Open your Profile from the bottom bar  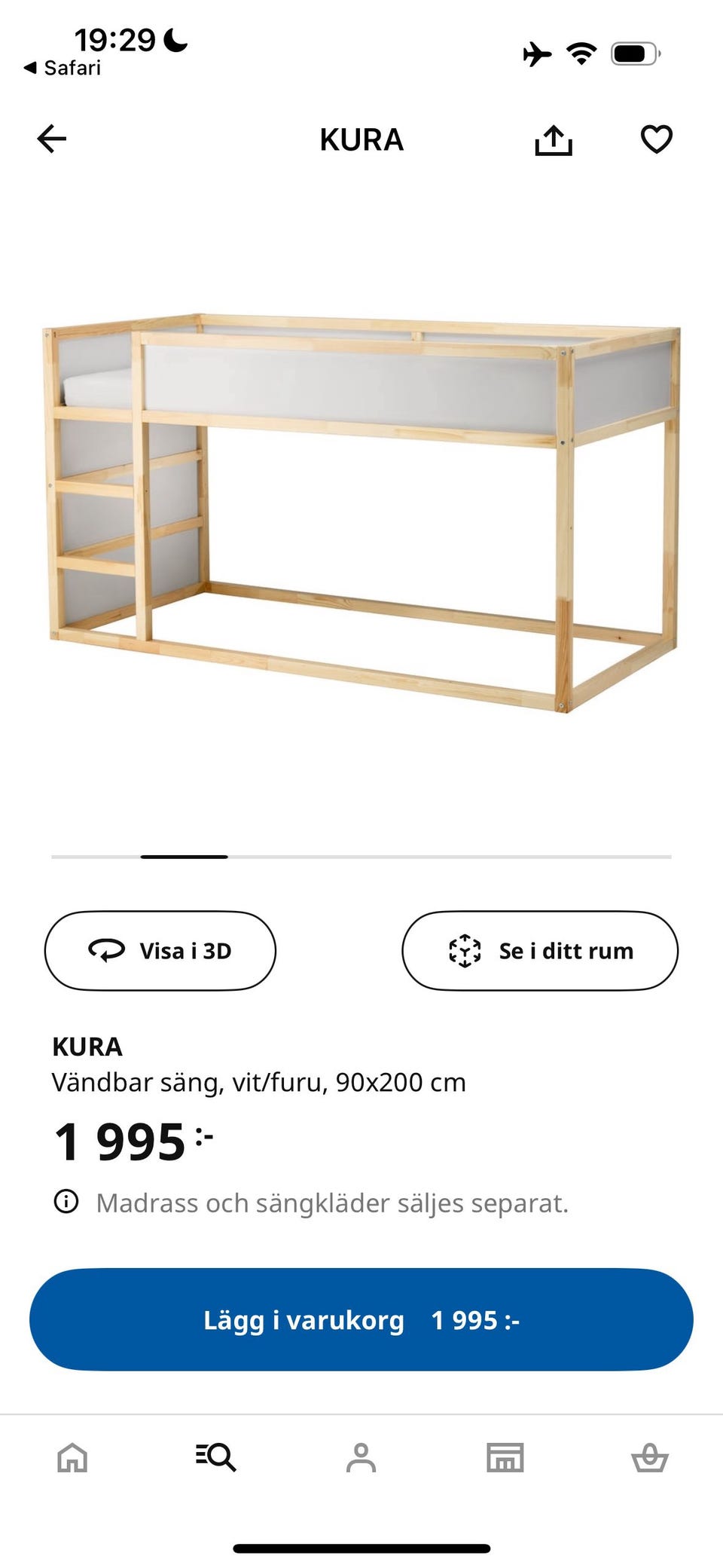click(361, 1458)
